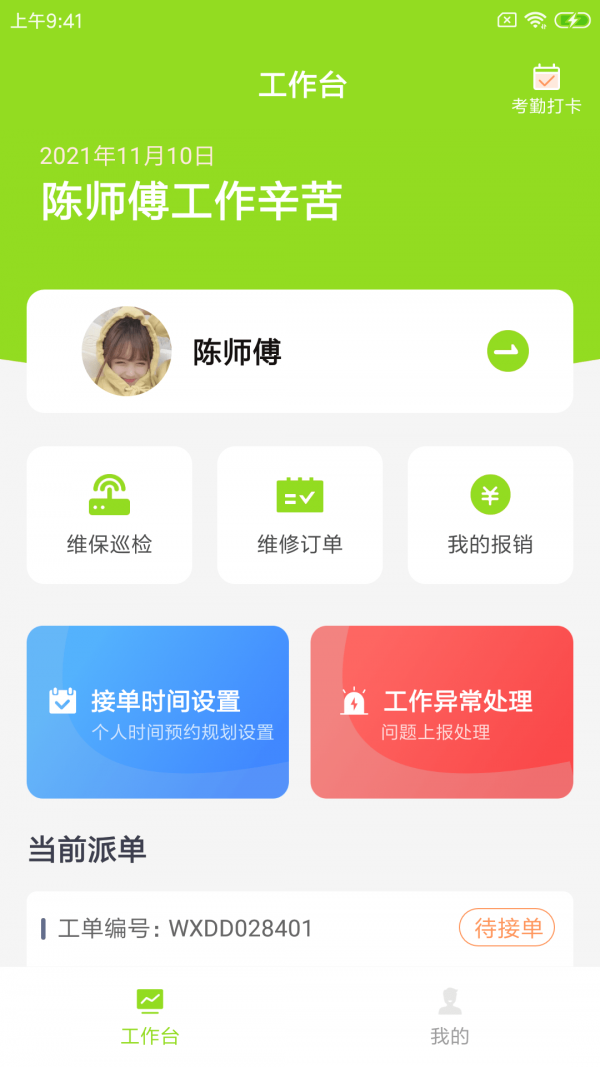Image resolution: width=600 pixels, height=1067 pixels.
Task: Open the 工作异常处理 card
Action: click(x=442, y=712)
